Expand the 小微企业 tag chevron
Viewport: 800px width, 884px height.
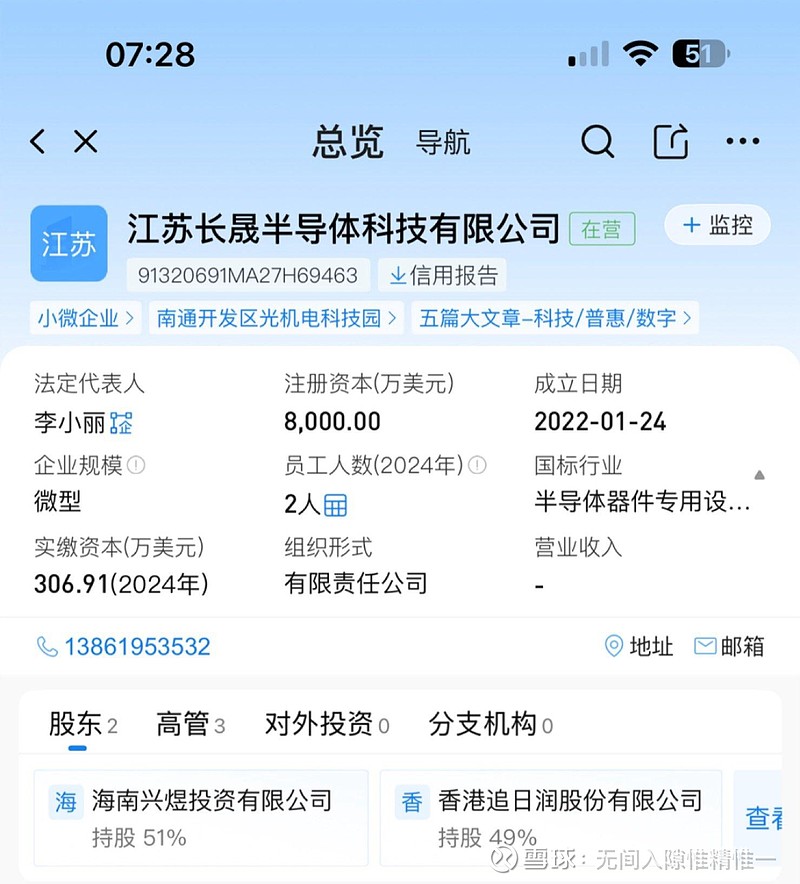[x=128, y=318]
